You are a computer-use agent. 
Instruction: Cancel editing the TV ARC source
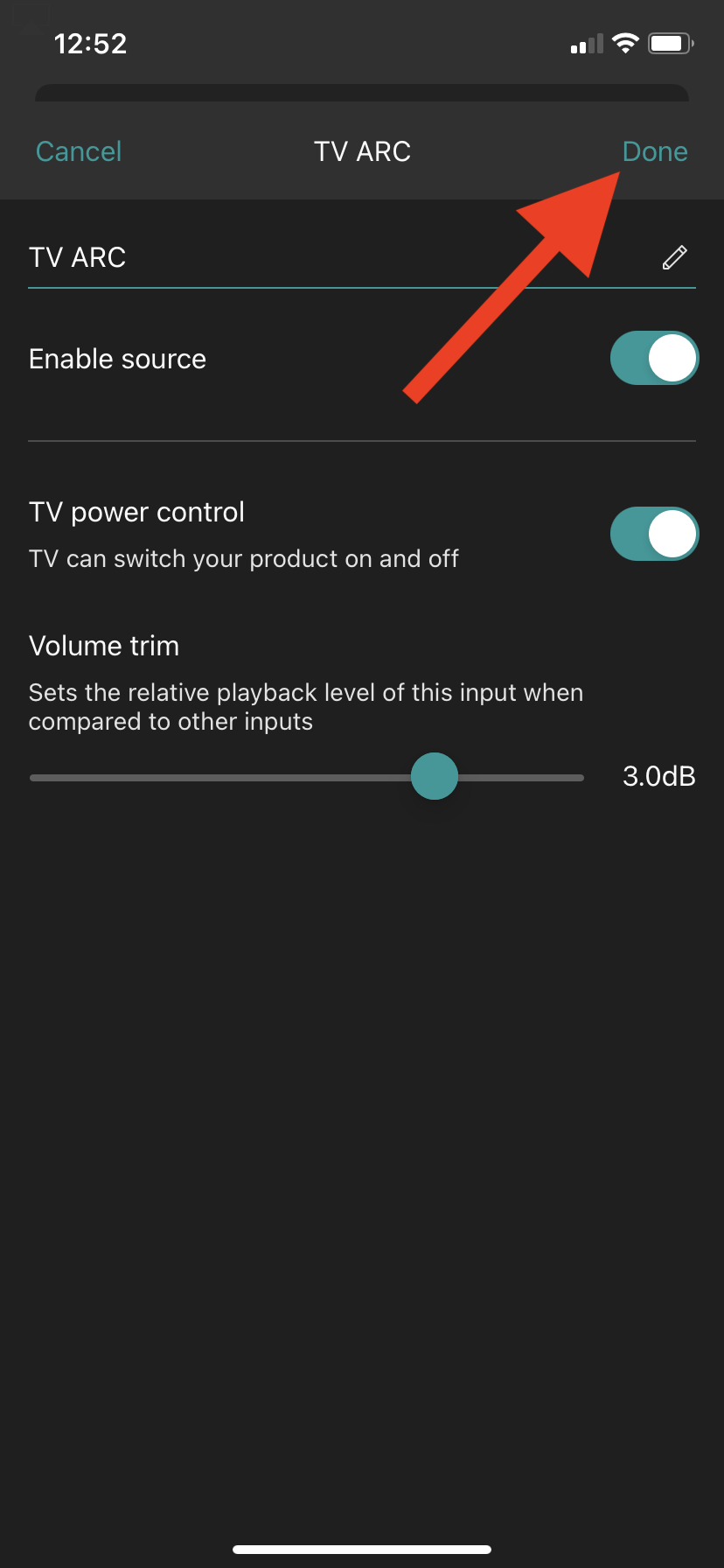point(79,151)
